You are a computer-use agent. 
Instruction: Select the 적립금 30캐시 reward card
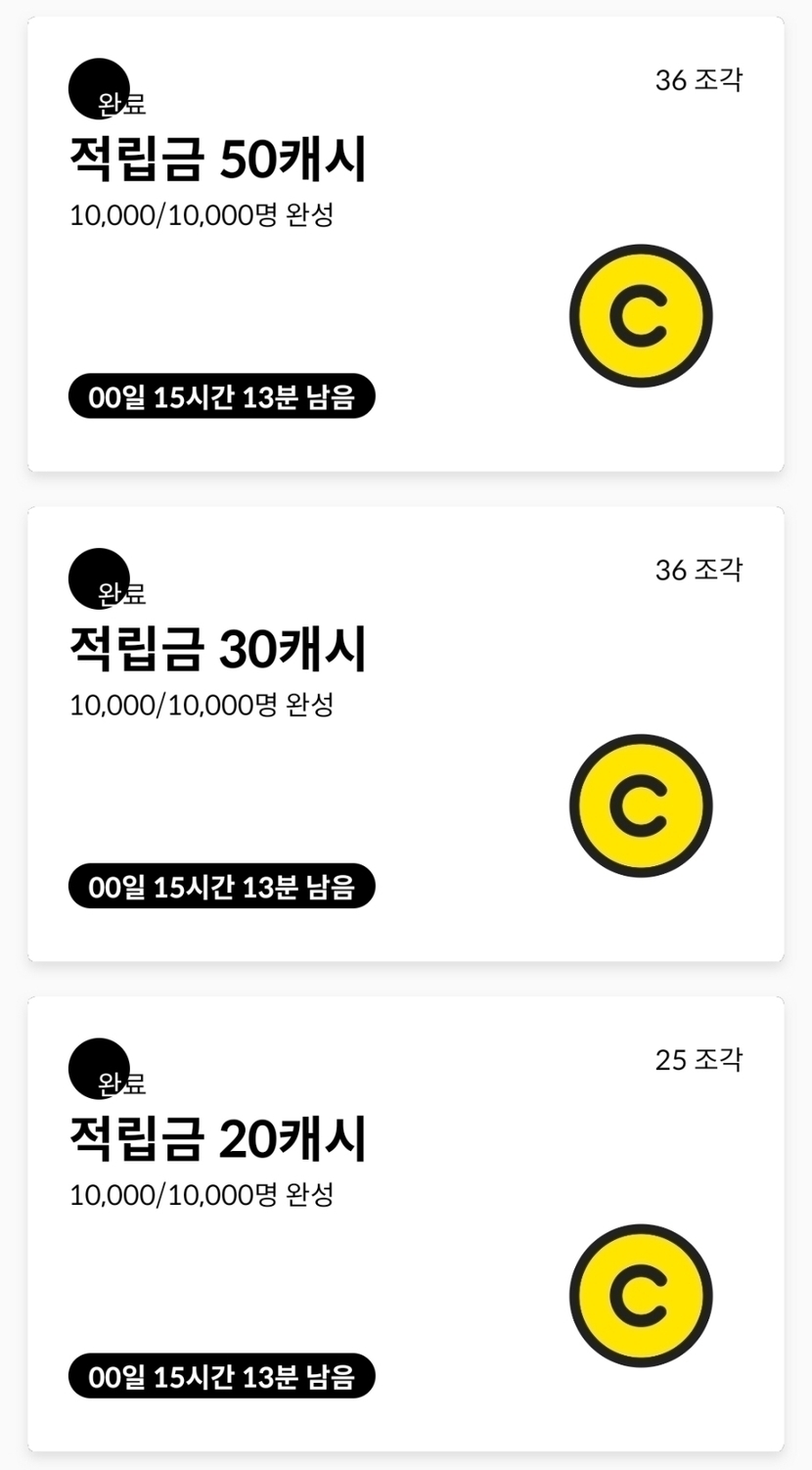pos(405,734)
